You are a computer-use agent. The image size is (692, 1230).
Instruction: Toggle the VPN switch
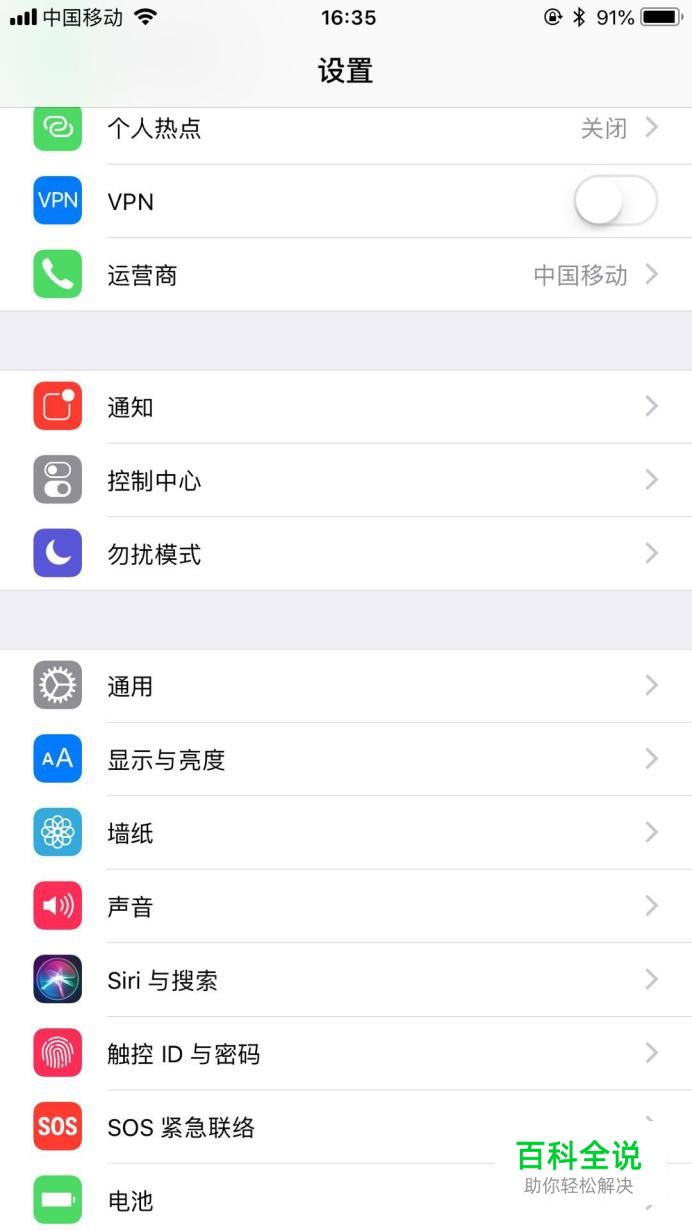point(615,201)
